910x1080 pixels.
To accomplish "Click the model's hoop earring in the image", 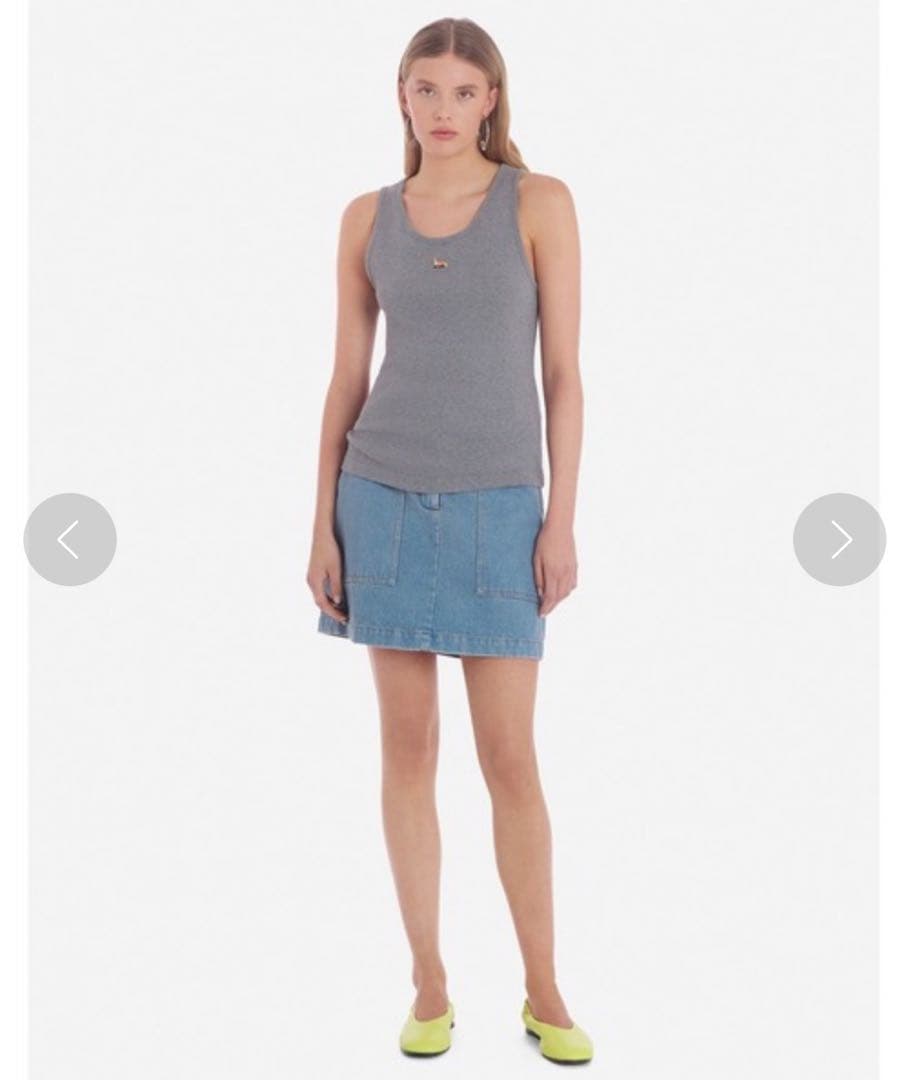I will coord(482,135).
